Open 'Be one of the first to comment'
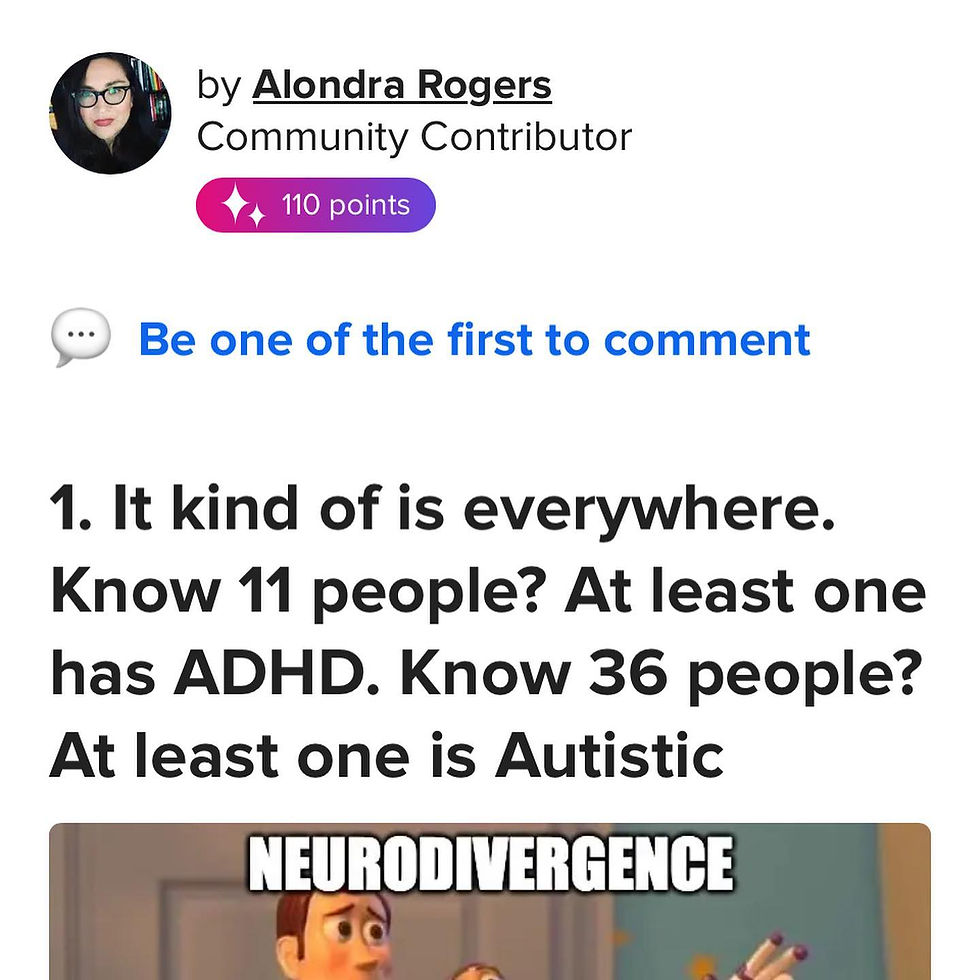Viewport: 980px width, 980px height. click(474, 340)
